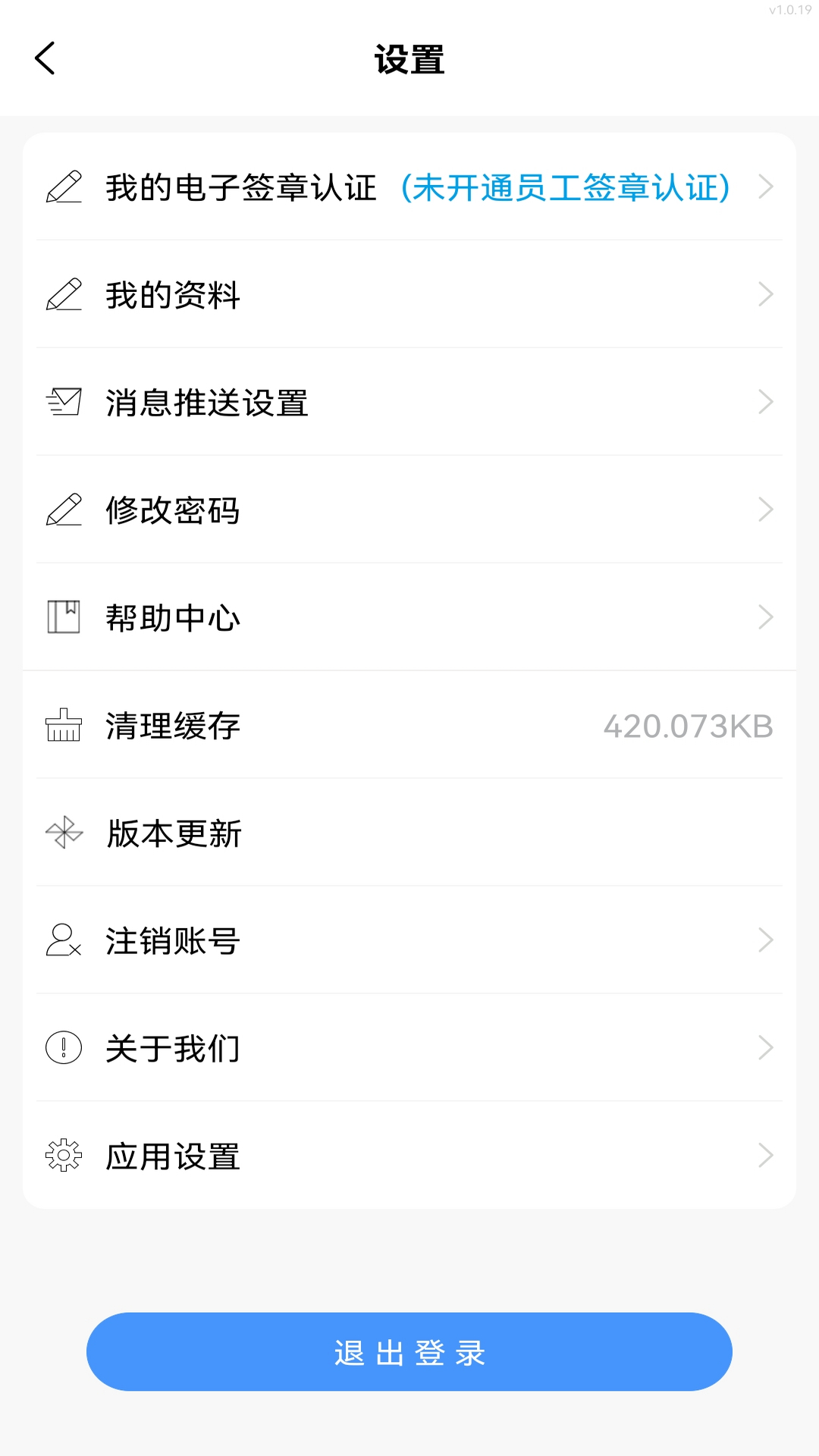Open 应用设置
The width and height of the screenshot is (819, 1456).
(409, 1156)
